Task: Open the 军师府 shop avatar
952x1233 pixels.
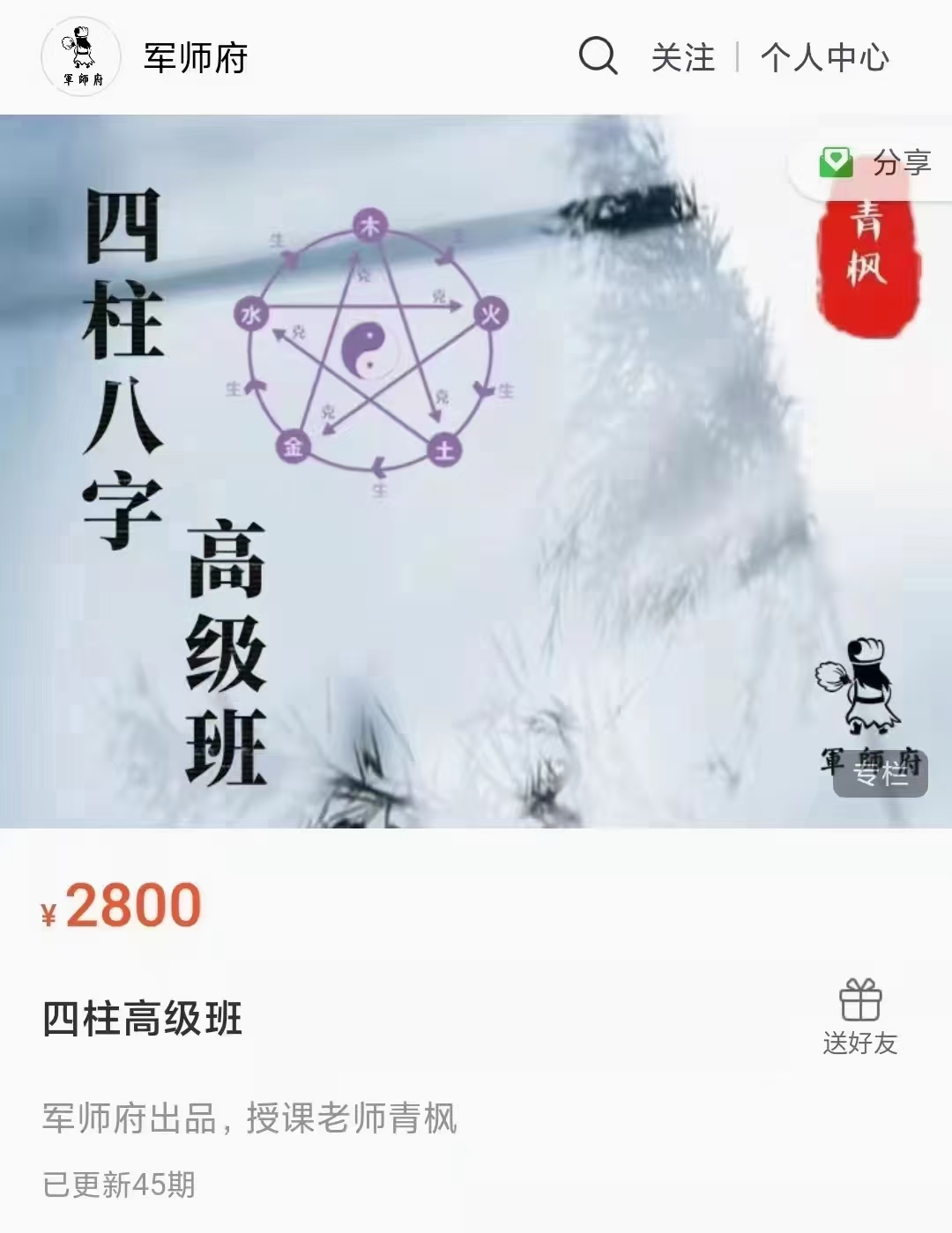Action: 81,56
